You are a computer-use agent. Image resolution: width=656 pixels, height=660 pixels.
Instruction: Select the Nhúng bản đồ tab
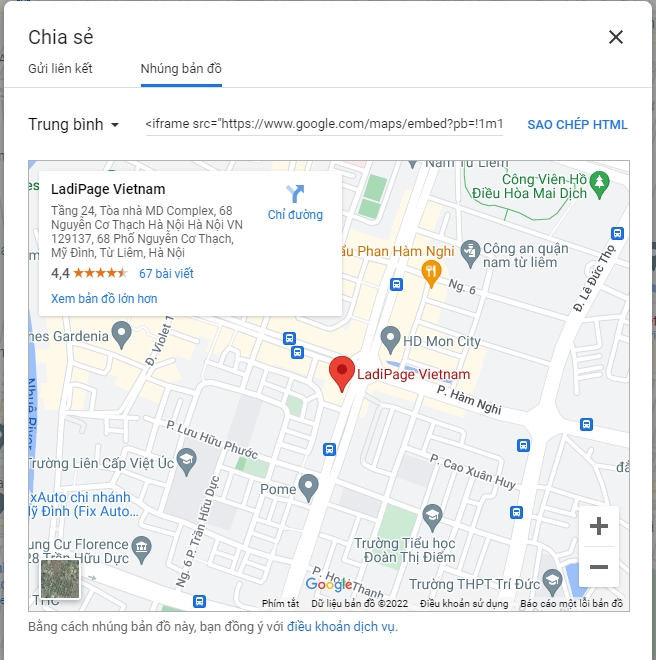pyautogui.click(x=181, y=68)
